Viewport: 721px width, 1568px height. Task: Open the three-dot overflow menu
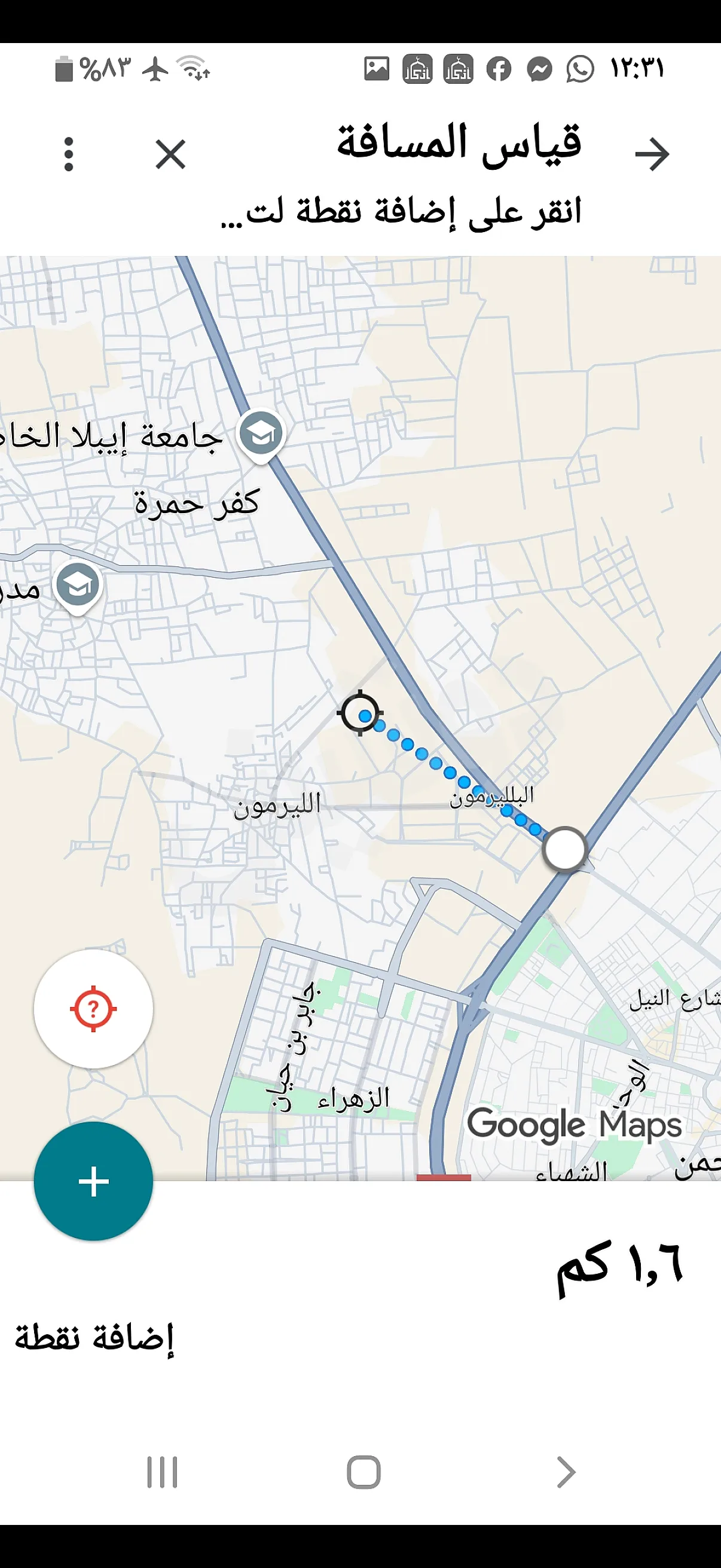(69, 154)
